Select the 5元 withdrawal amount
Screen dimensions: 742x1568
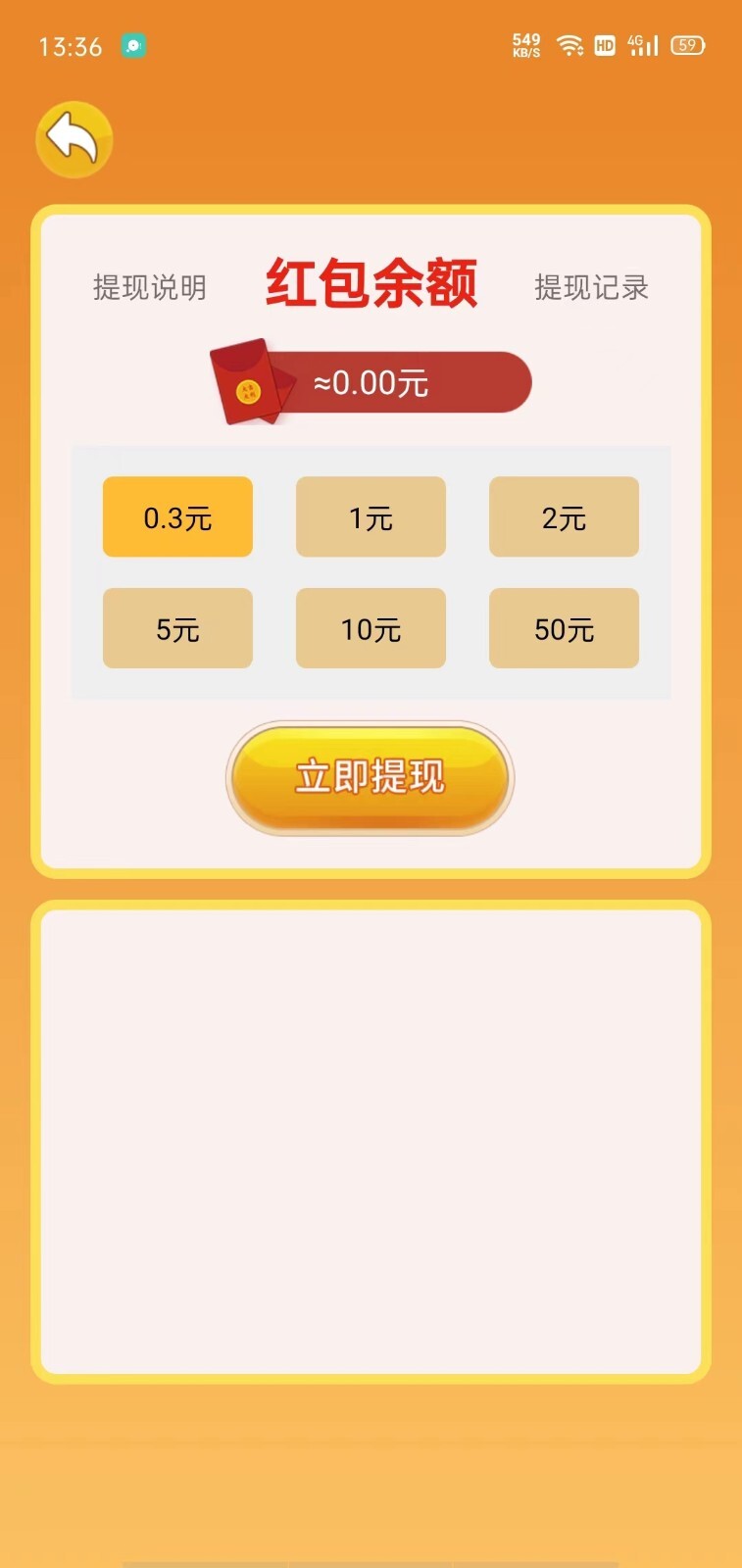177,628
